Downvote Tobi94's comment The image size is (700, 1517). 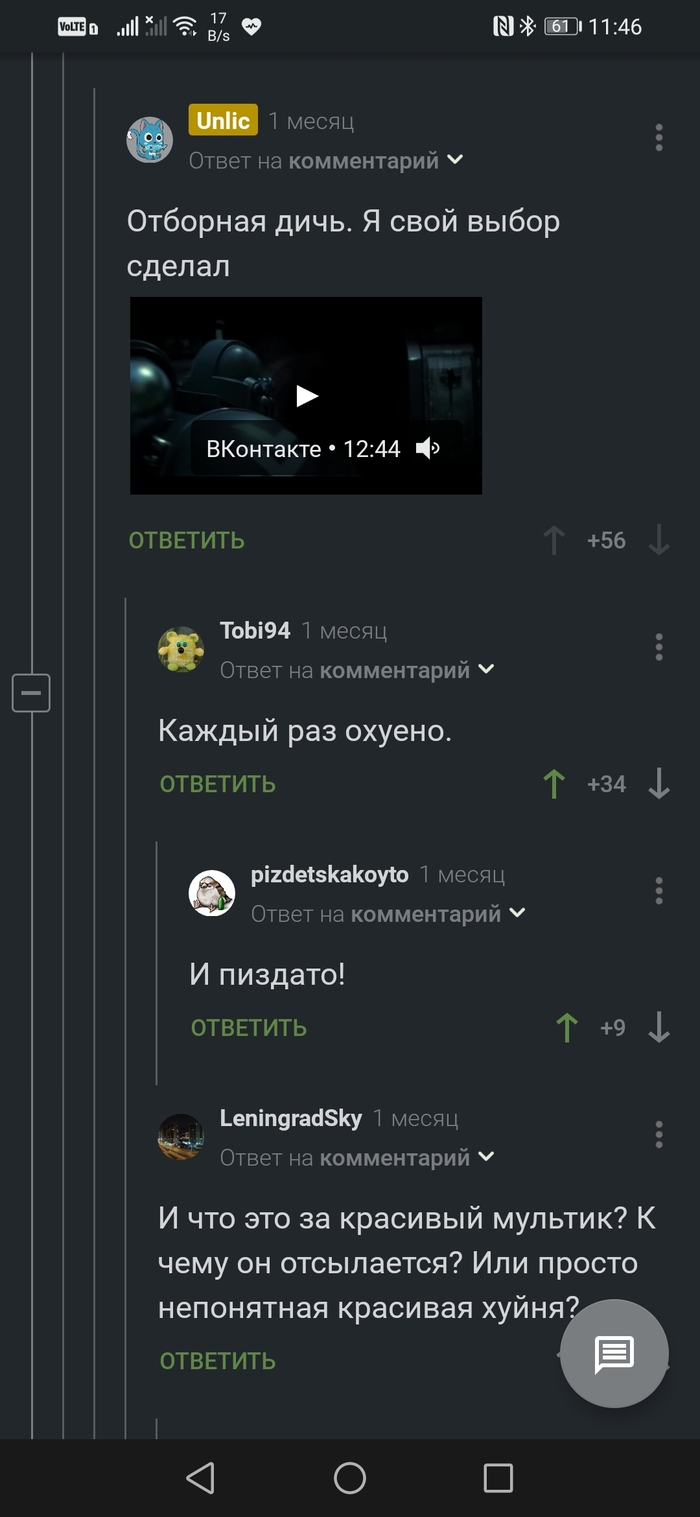pos(658,784)
